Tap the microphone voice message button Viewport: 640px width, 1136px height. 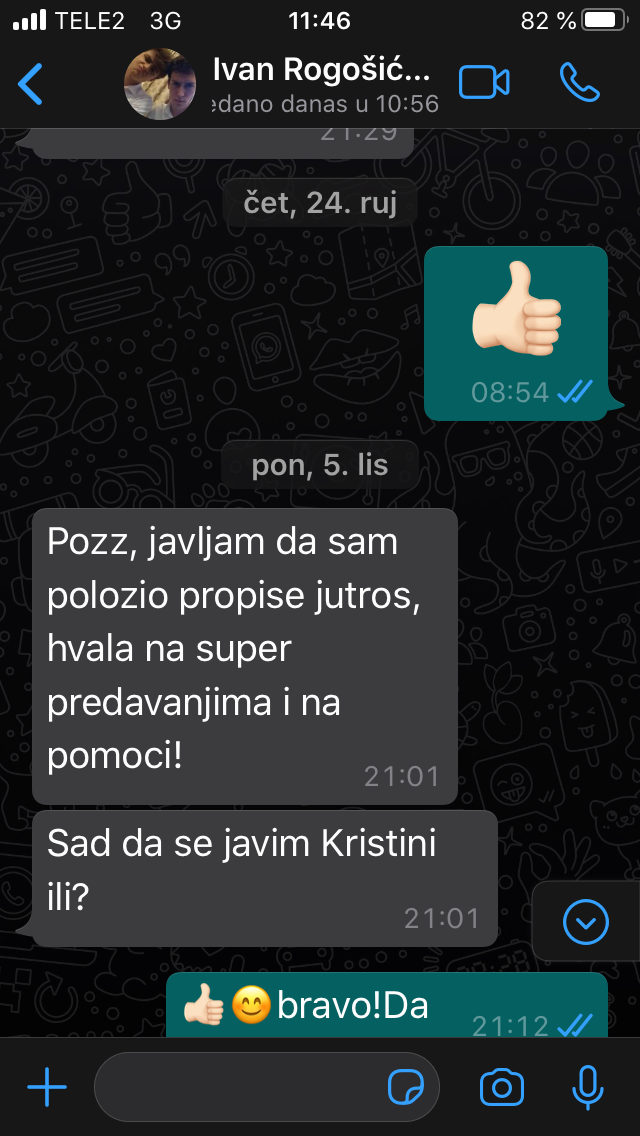tap(587, 1087)
